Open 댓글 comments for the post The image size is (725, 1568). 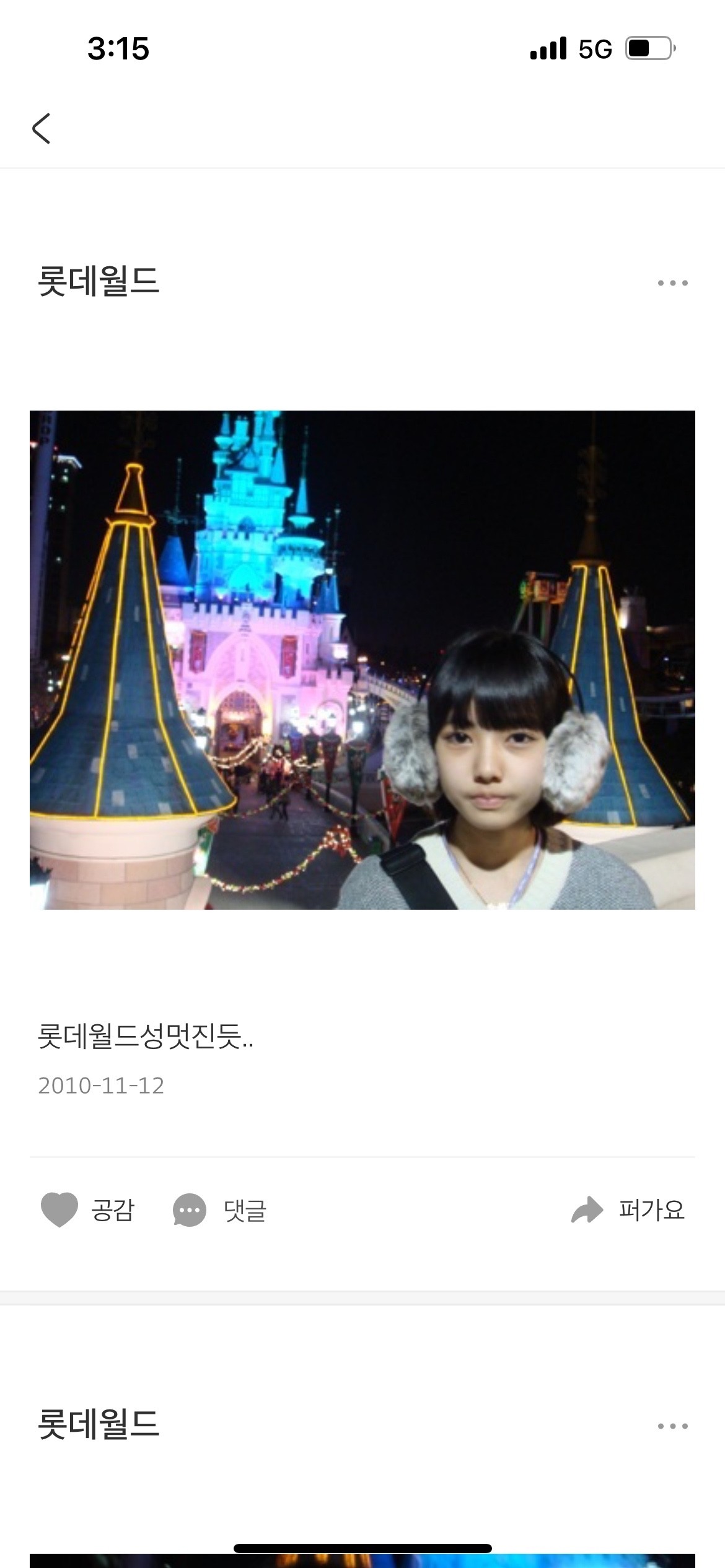220,1209
